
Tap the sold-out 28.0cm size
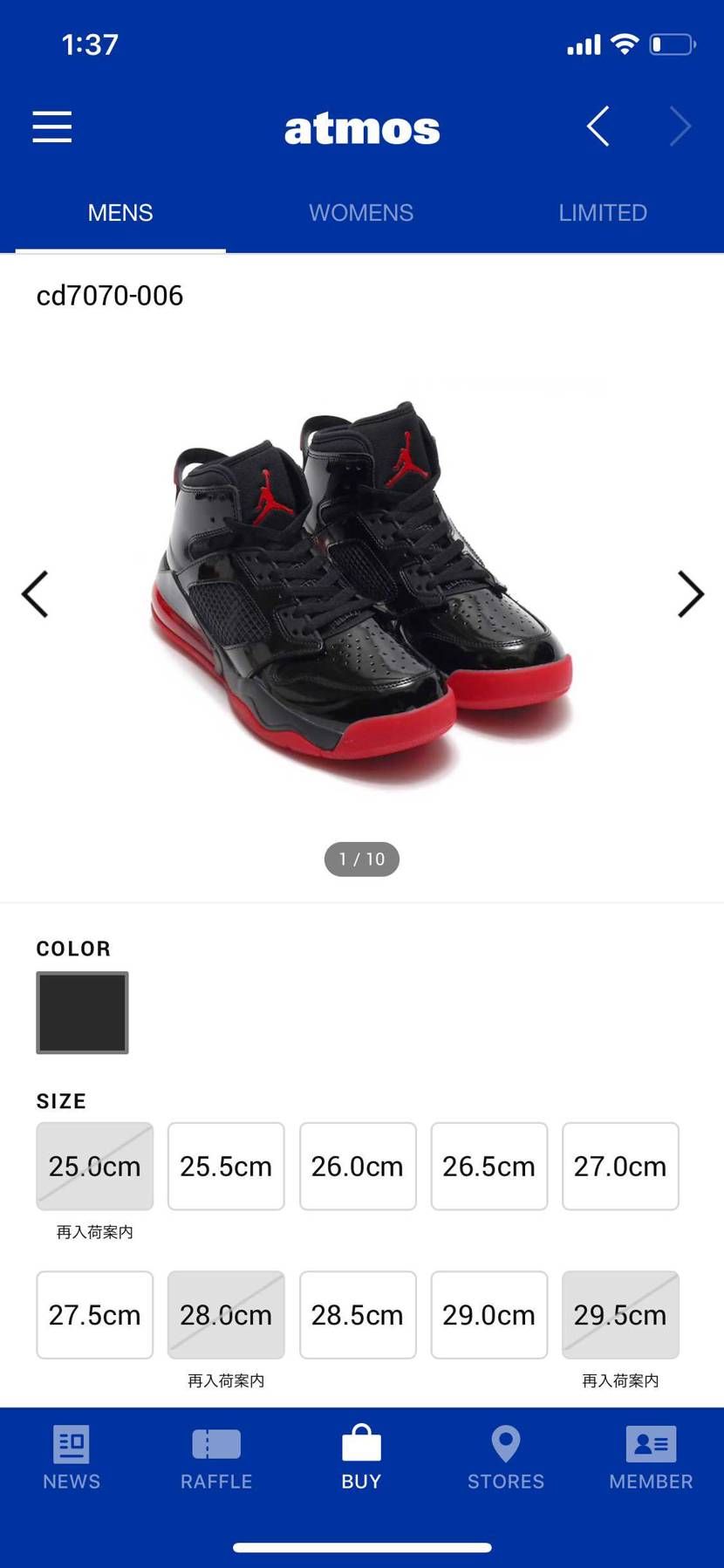coord(226,1314)
